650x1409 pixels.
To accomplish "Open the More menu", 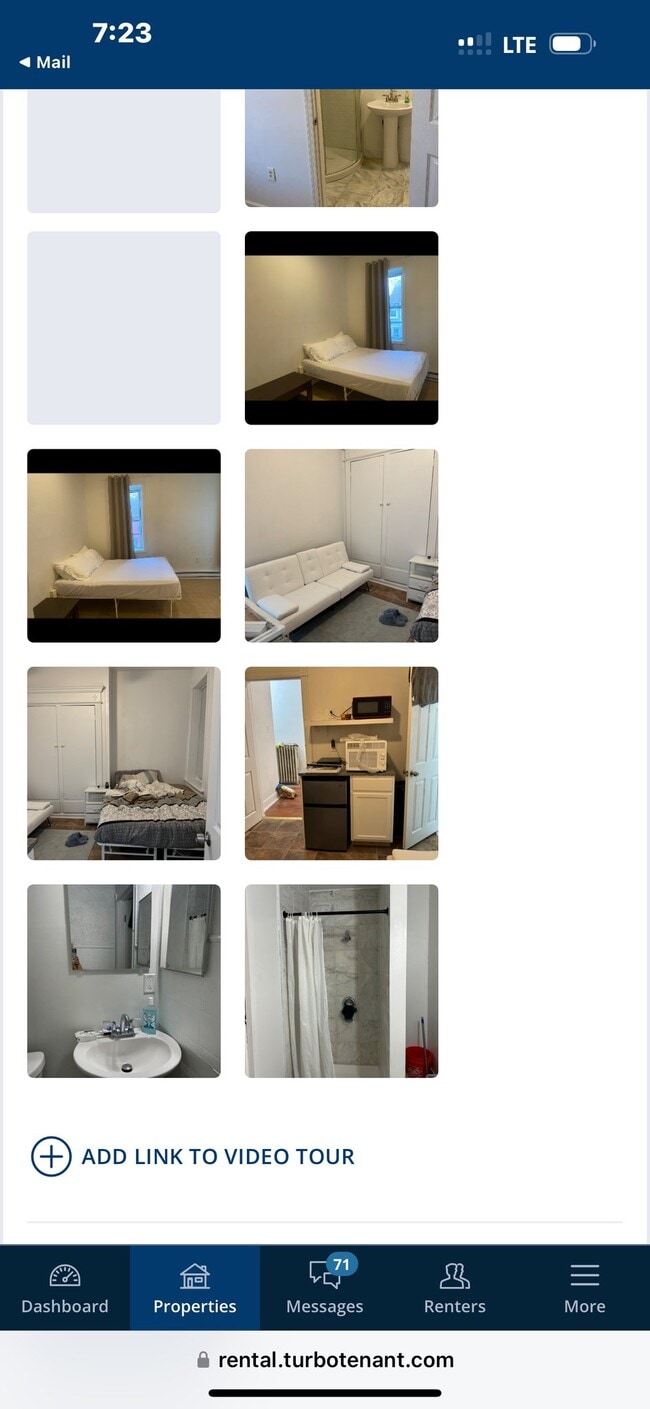I will [584, 1288].
